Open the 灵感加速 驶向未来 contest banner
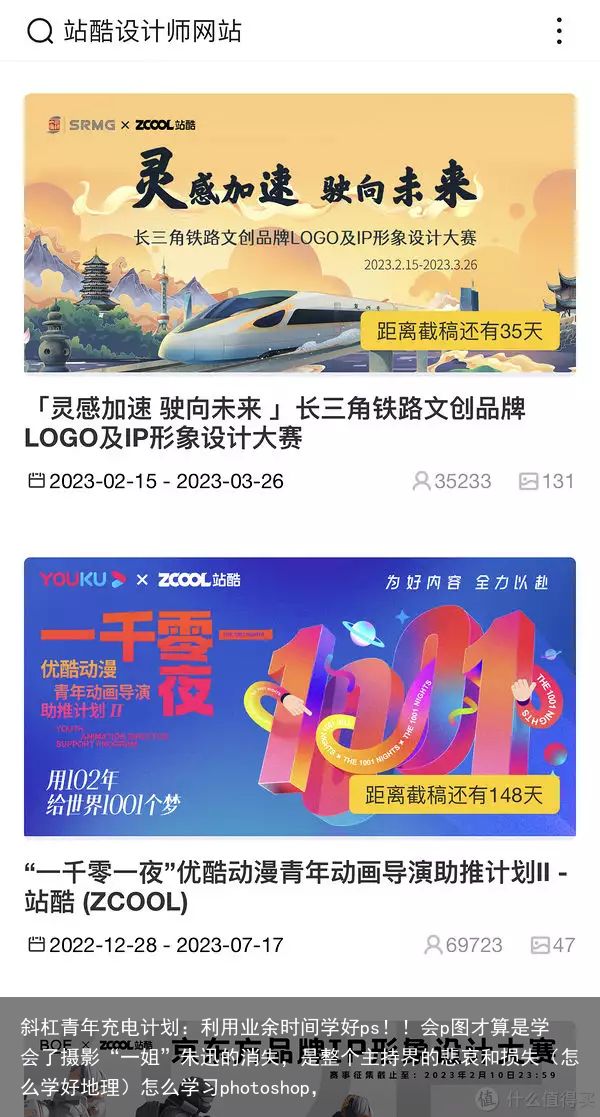 (x=300, y=233)
